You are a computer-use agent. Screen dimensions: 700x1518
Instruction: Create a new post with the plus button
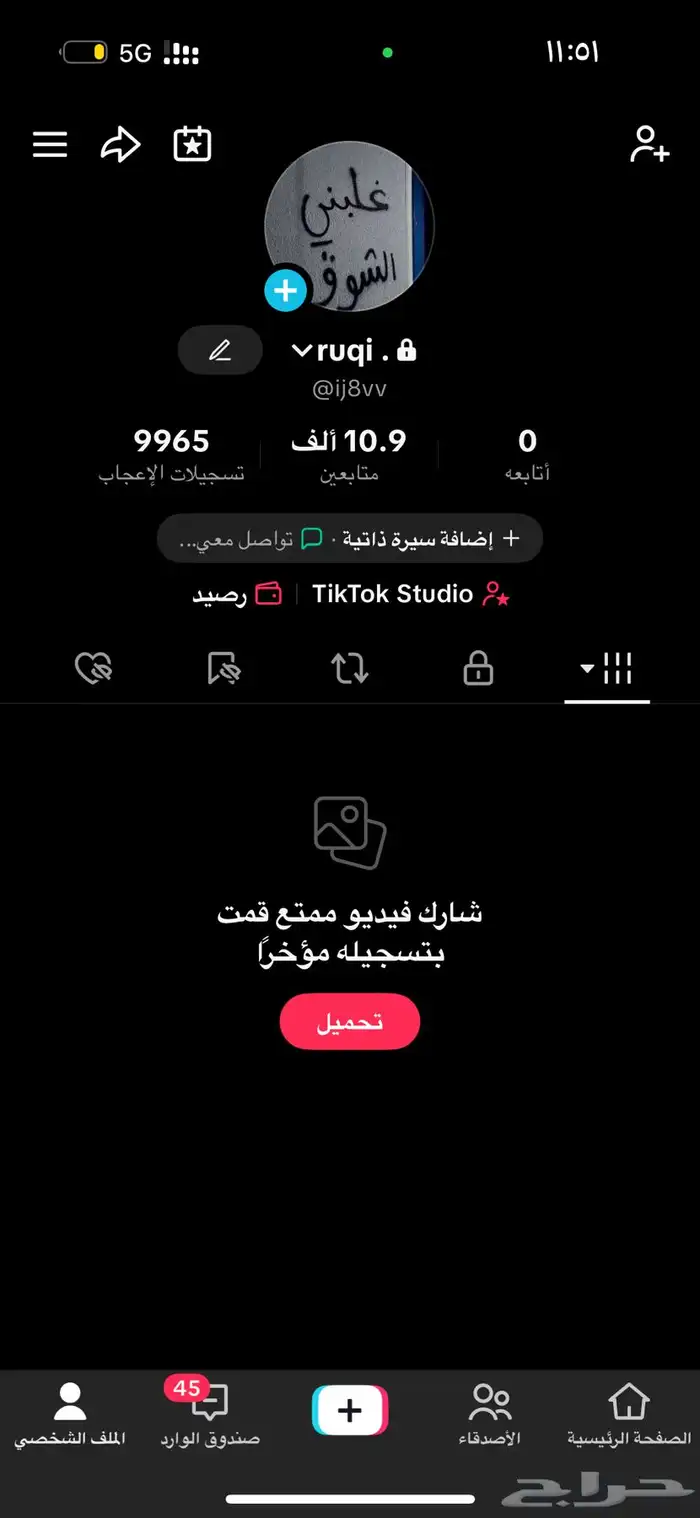(350, 1410)
